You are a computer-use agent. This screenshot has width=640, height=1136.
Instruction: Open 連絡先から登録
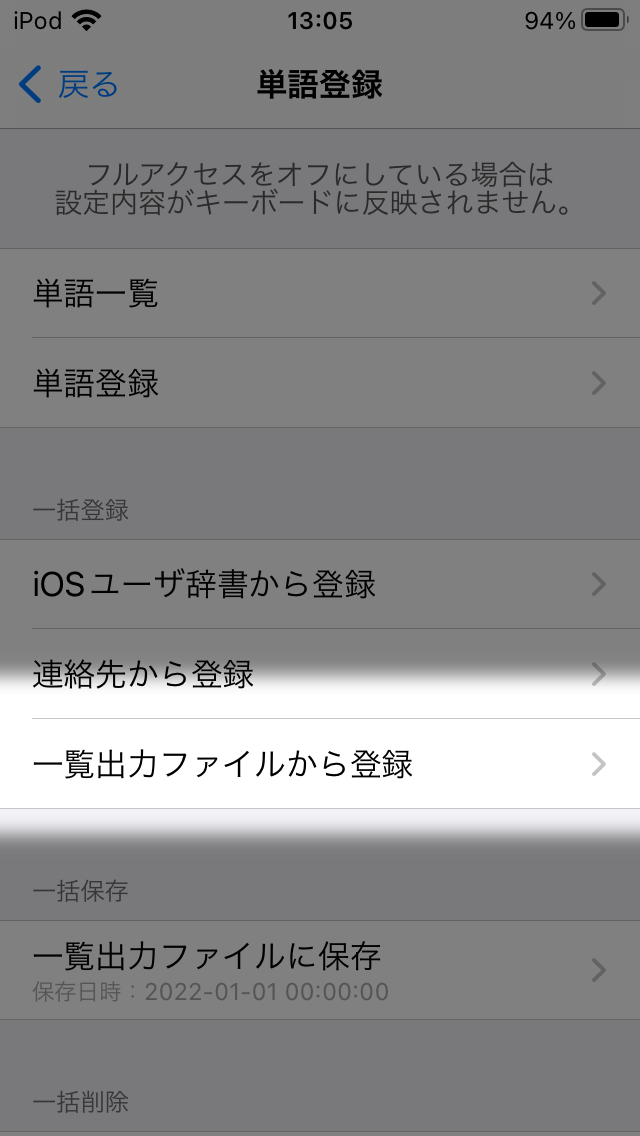tap(320, 674)
